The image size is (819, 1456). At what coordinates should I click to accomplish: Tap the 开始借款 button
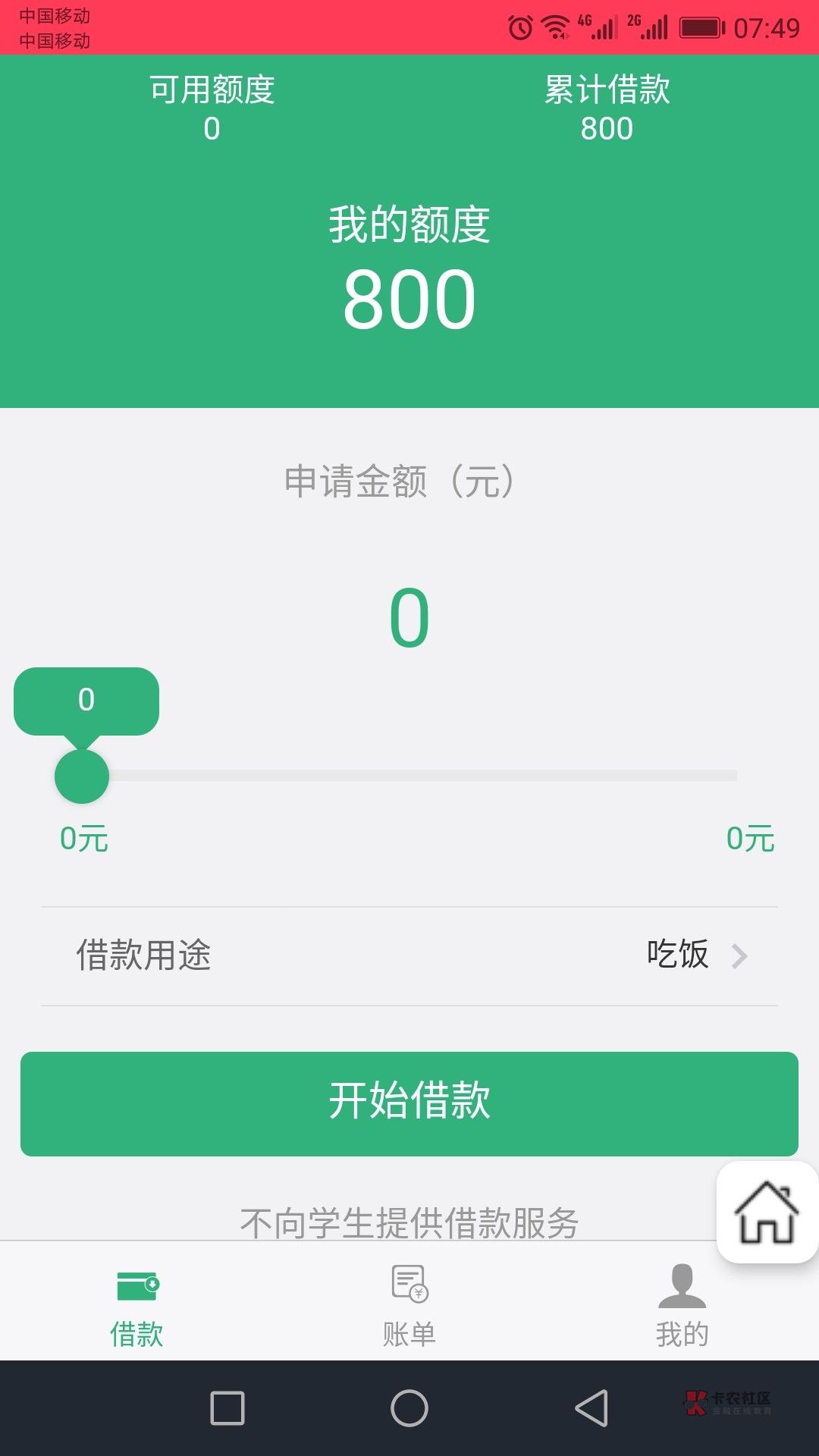(x=409, y=1103)
